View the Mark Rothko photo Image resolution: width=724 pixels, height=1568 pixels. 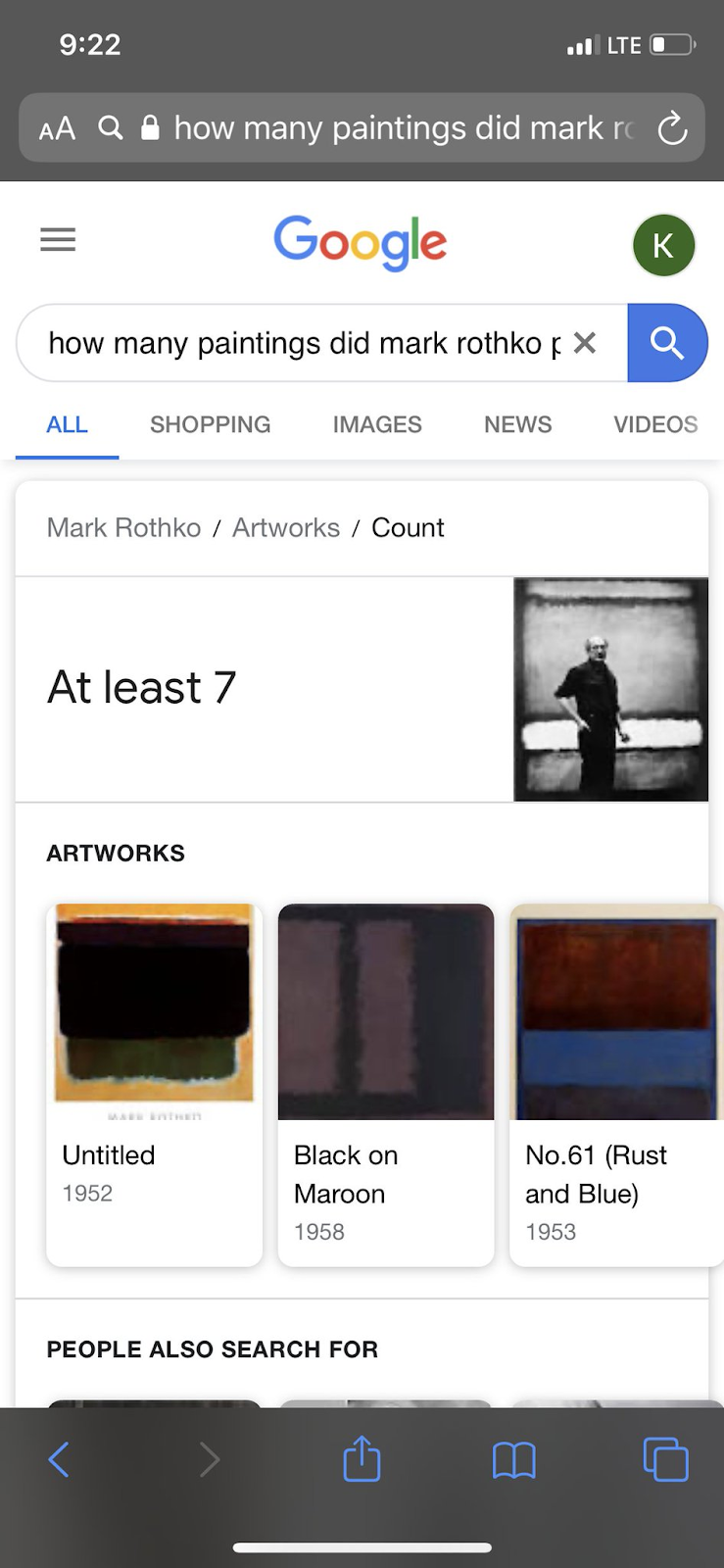(x=610, y=690)
